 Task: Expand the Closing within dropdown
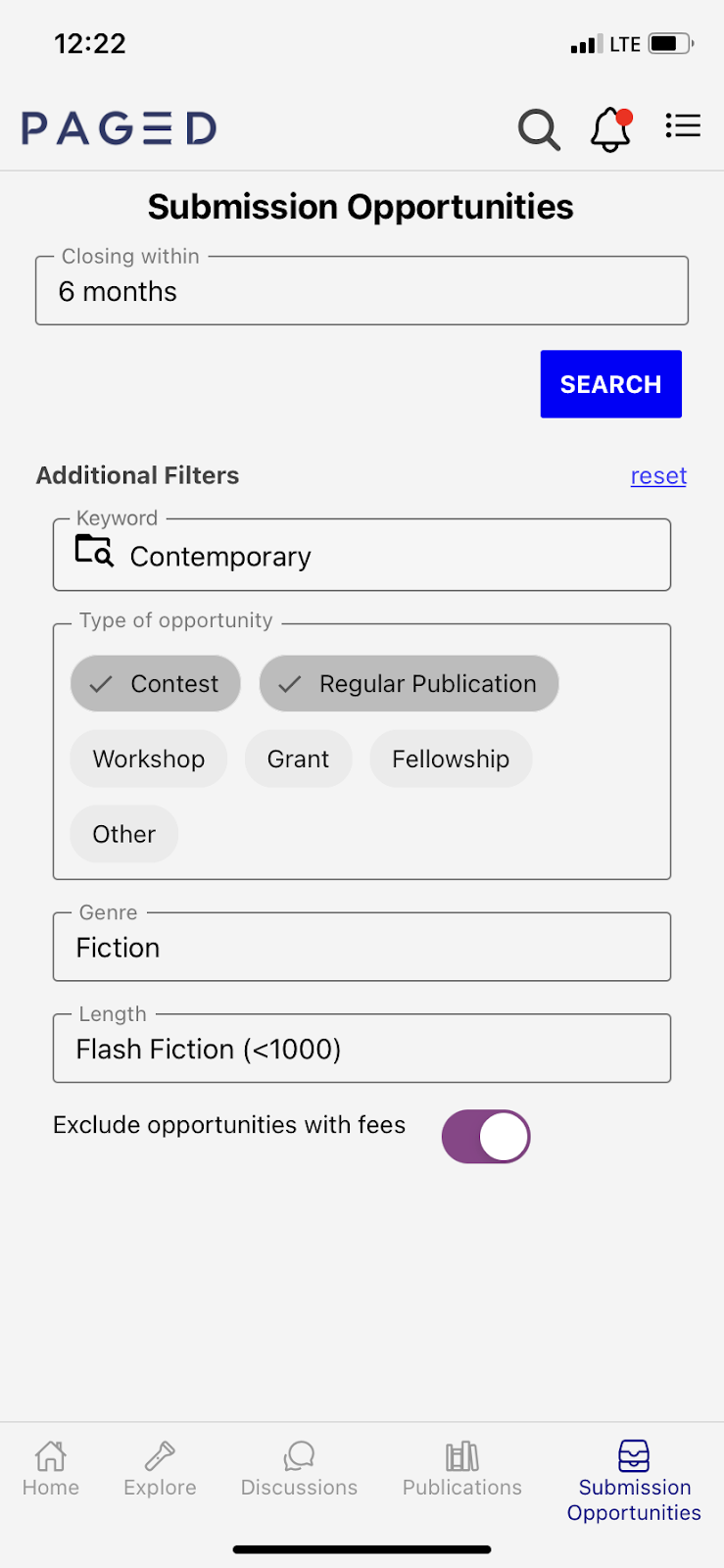(x=362, y=291)
